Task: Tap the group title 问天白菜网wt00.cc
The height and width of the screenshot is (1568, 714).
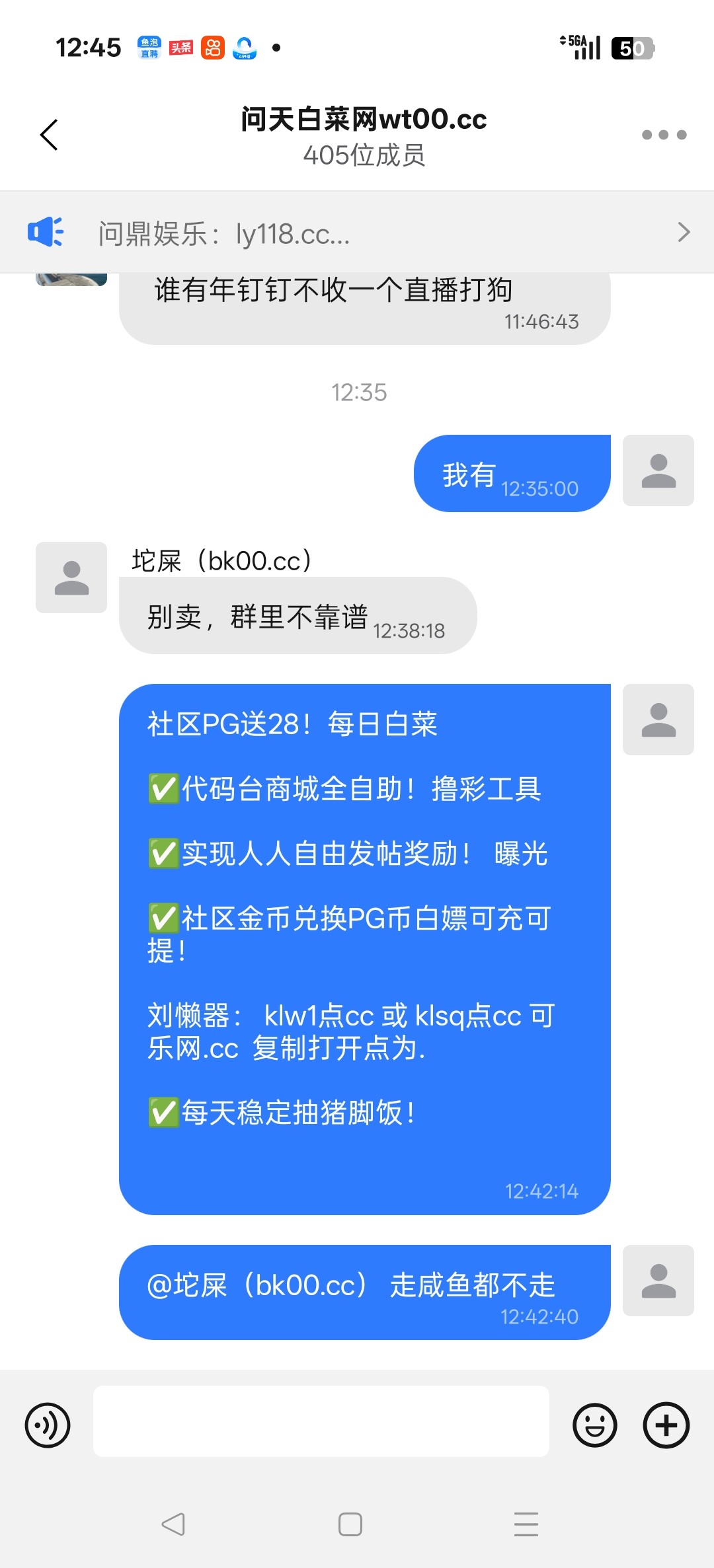Action: click(x=363, y=120)
